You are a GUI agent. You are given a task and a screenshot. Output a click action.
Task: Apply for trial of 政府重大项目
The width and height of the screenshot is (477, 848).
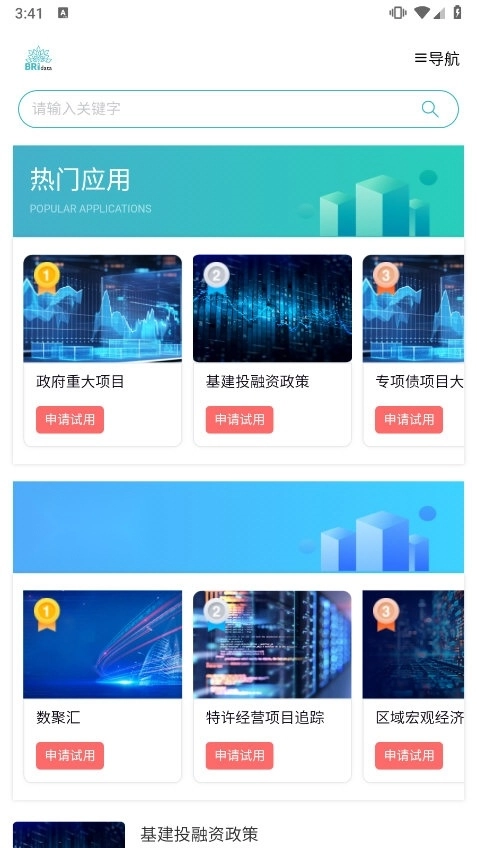pos(70,420)
